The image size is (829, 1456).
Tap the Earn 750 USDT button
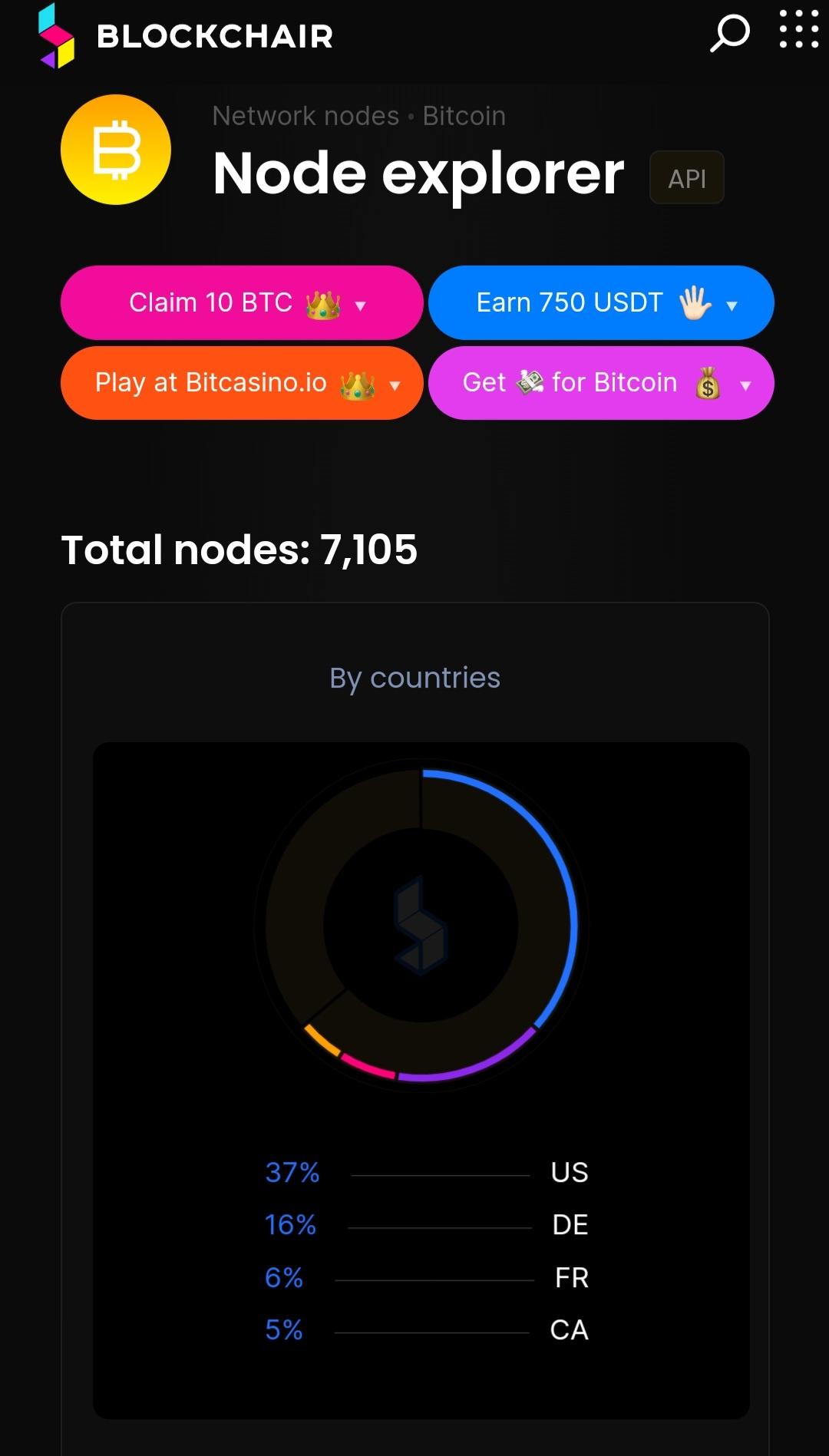pos(601,302)
